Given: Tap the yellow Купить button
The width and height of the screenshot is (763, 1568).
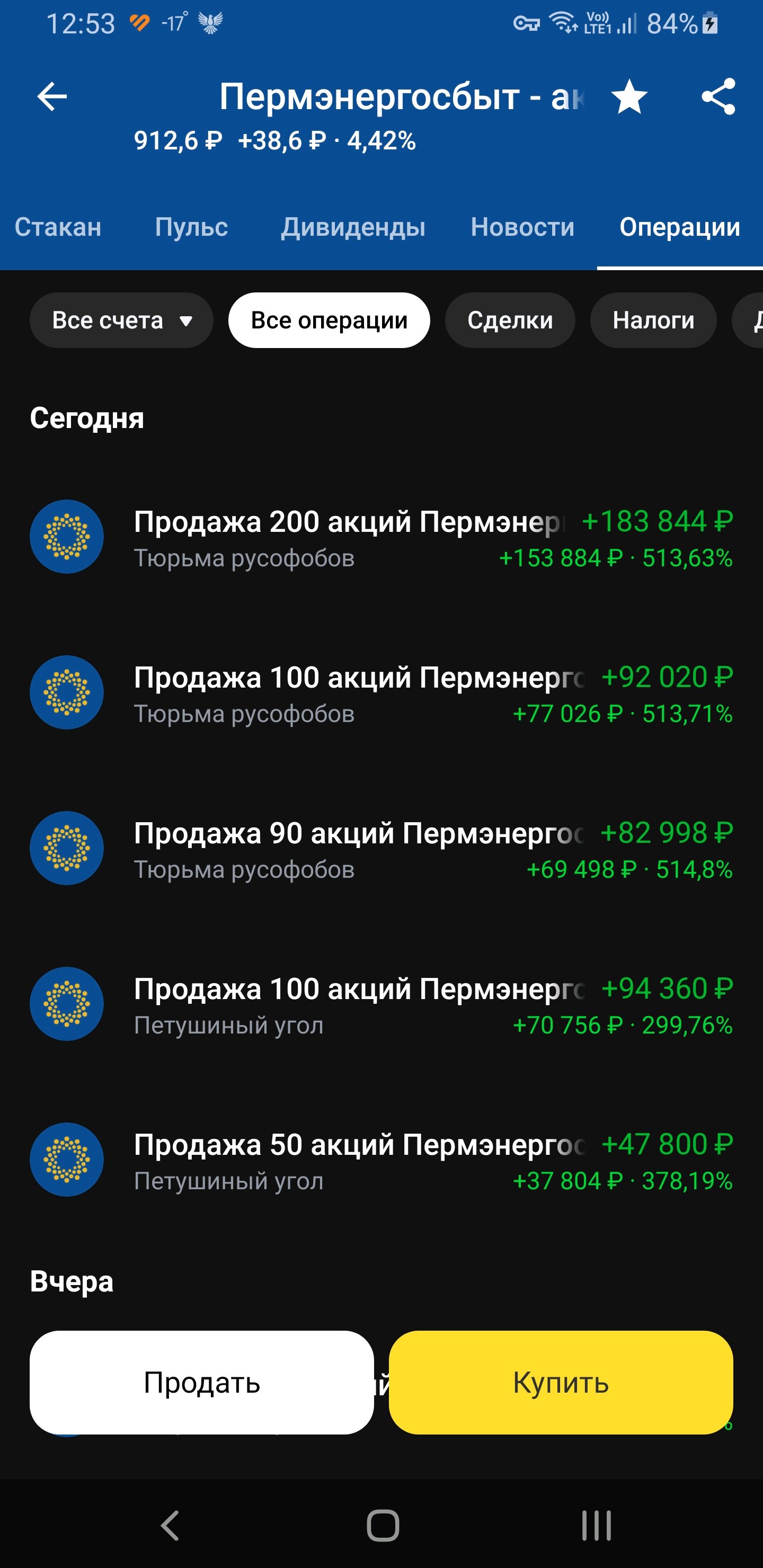Looking at the screenshot, I should click(560, 1382).
